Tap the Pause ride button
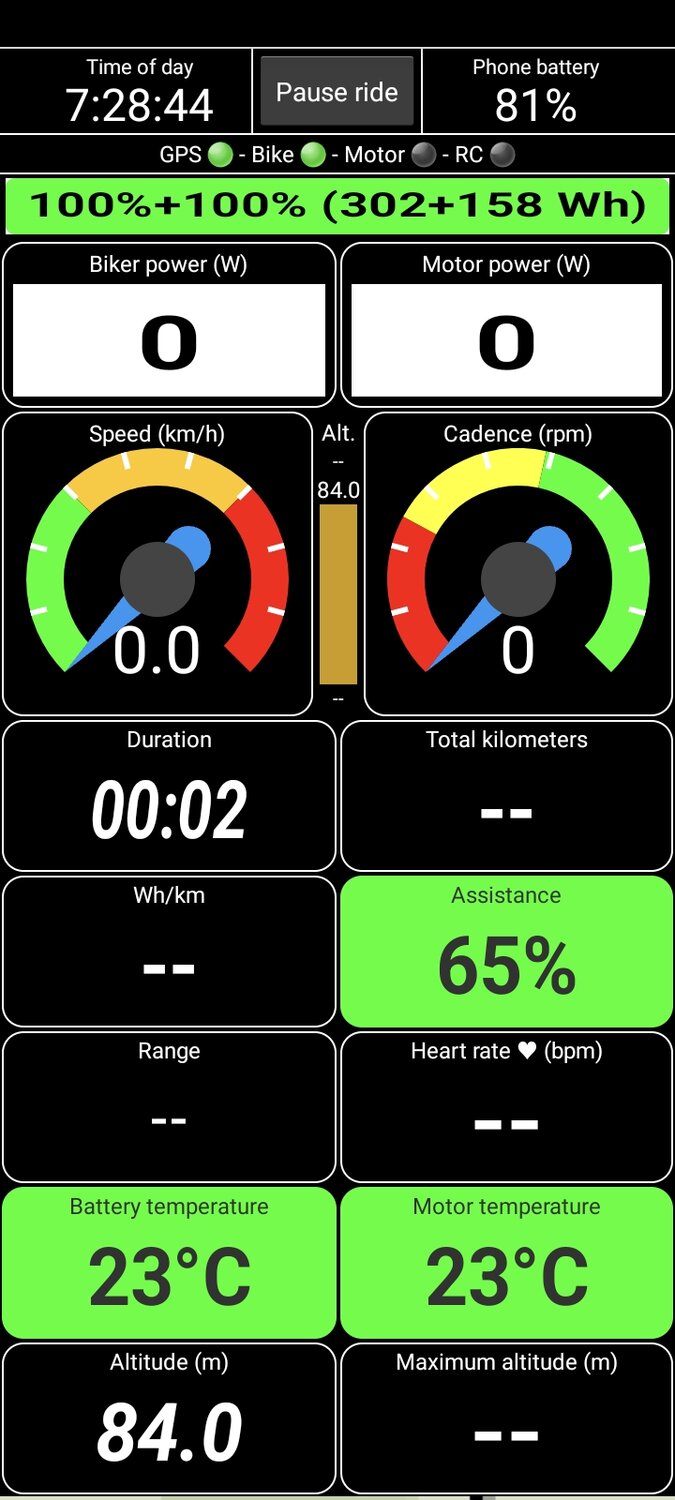 pyautogui.click(x=337, y=92)
